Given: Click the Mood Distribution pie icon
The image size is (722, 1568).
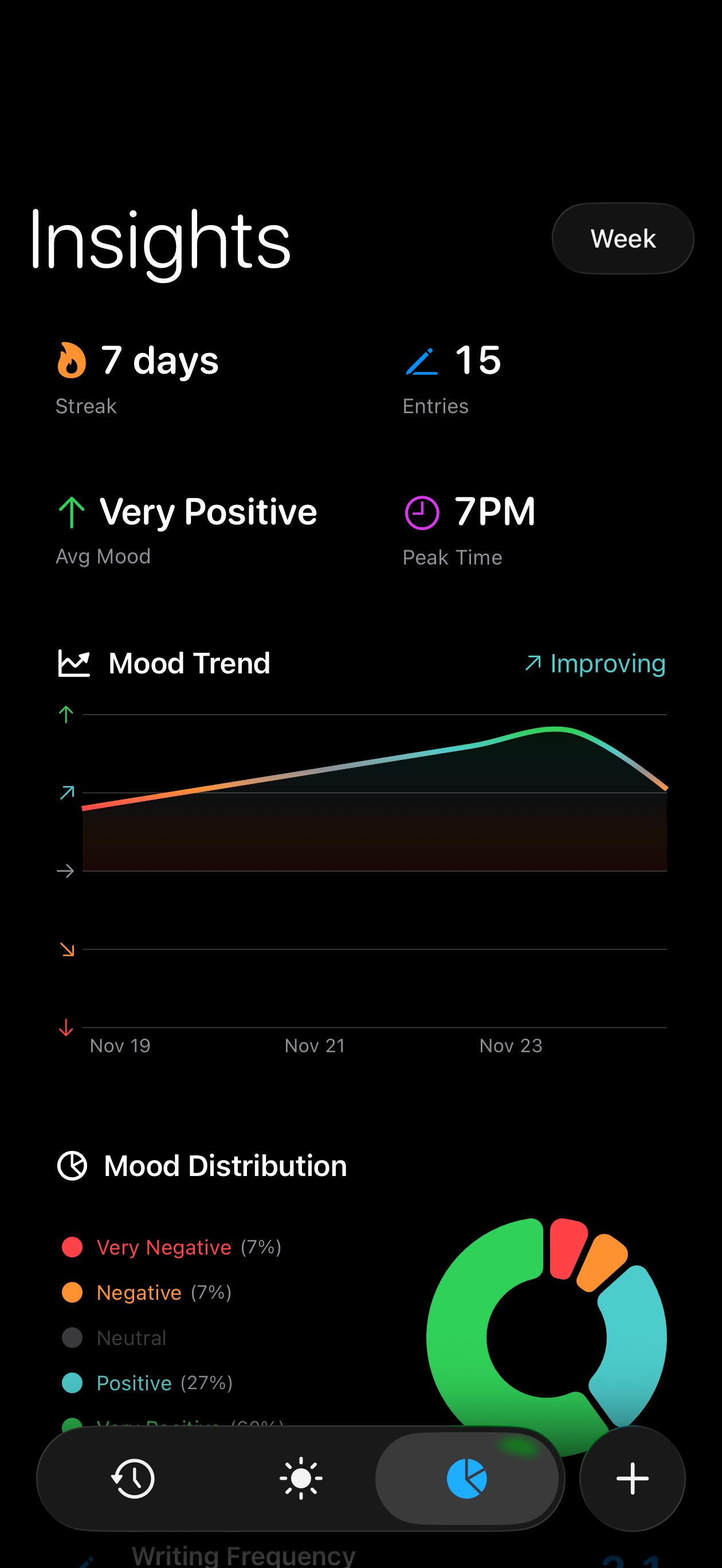Looking at the screenshot, I should pyautogui.click(x=72, y=1165).
